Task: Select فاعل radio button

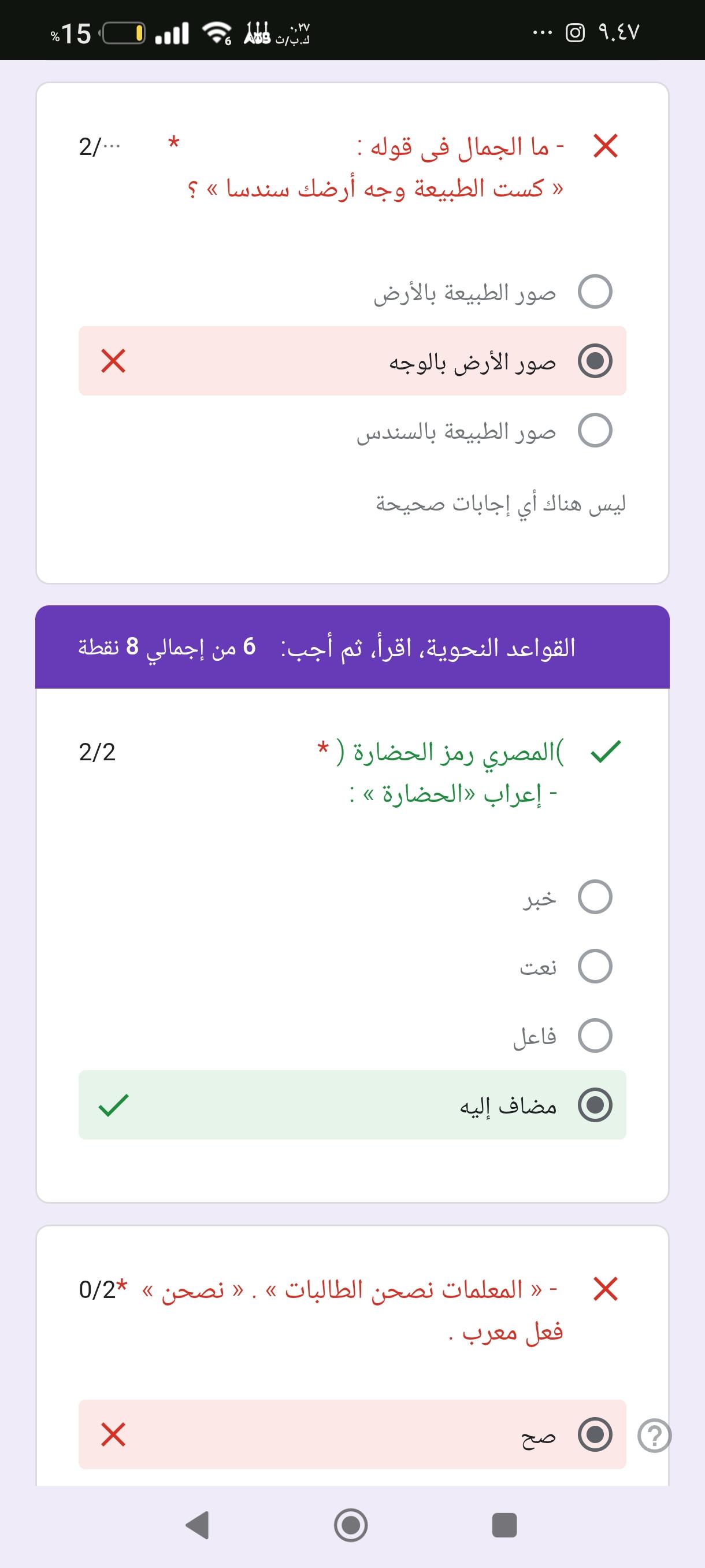Action: coord(594,1036)
